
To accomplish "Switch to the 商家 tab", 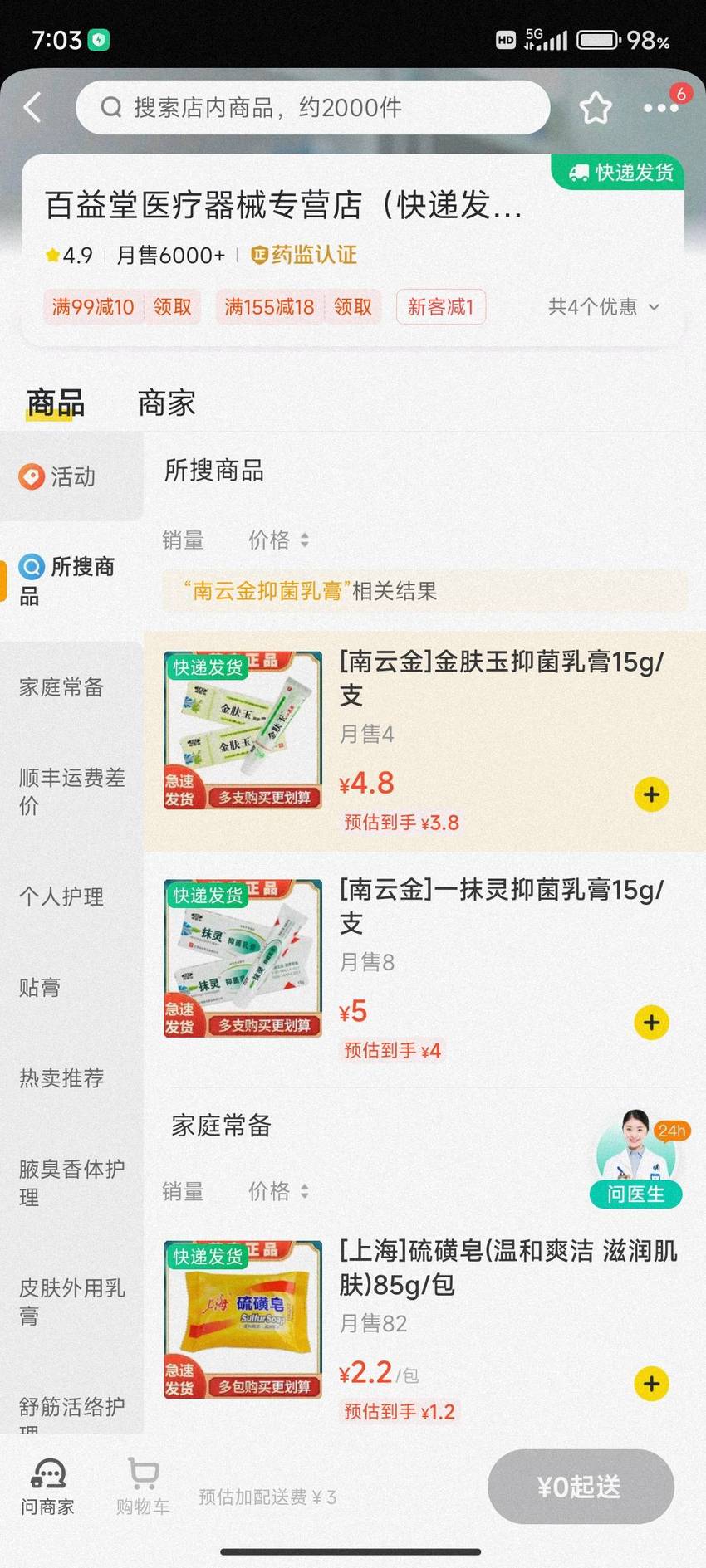I will 167,403.
